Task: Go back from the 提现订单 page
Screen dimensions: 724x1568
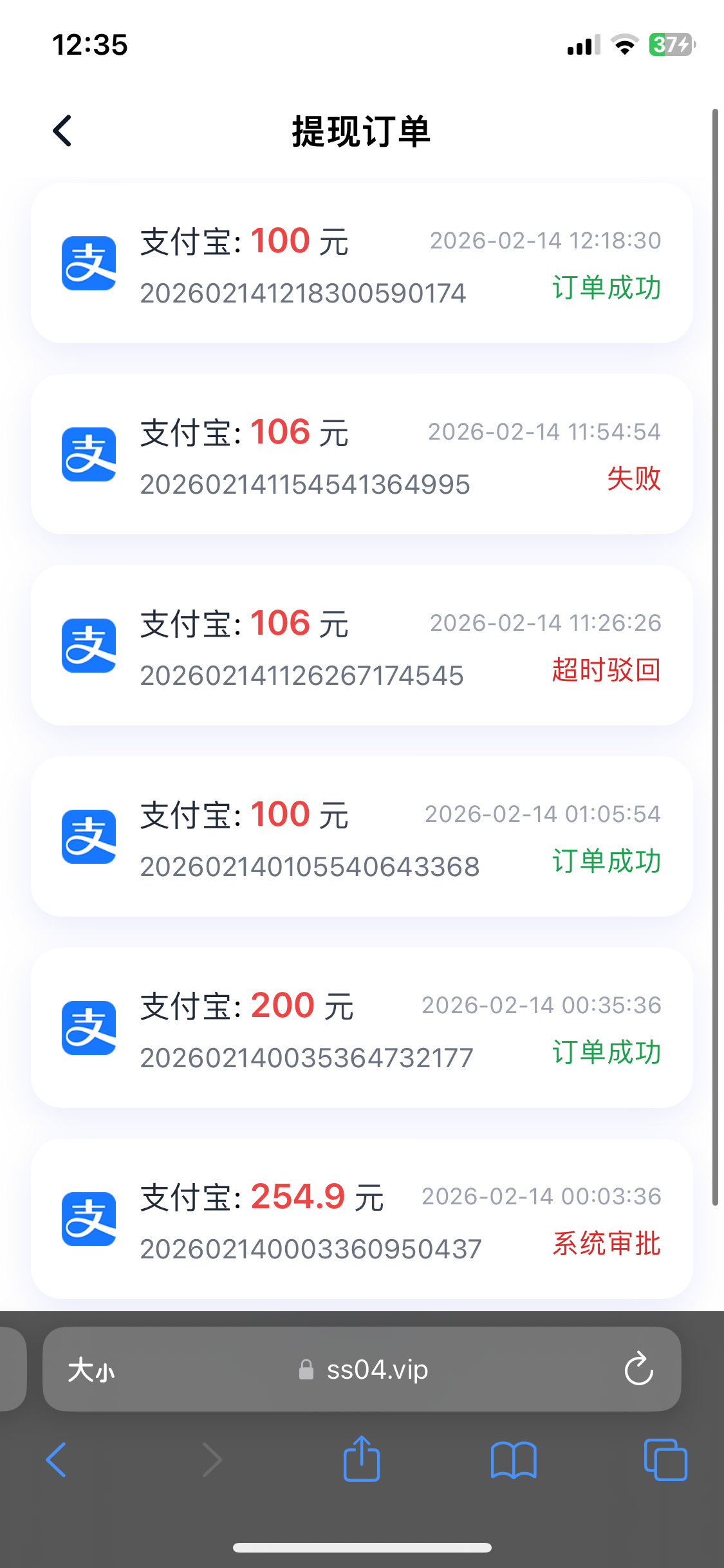Action: pos(62,131)
